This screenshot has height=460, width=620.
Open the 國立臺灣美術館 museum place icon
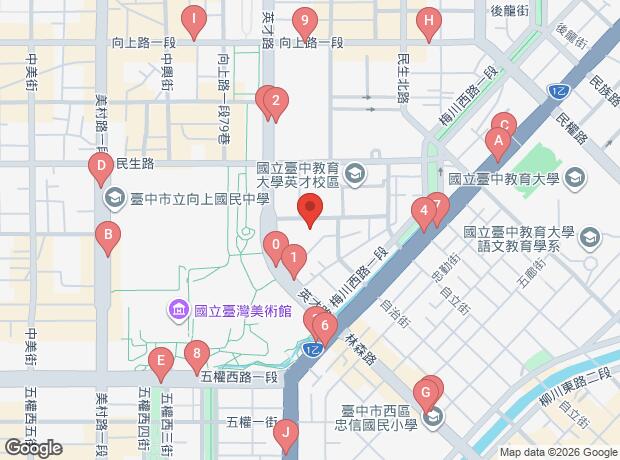pos(179,310)
